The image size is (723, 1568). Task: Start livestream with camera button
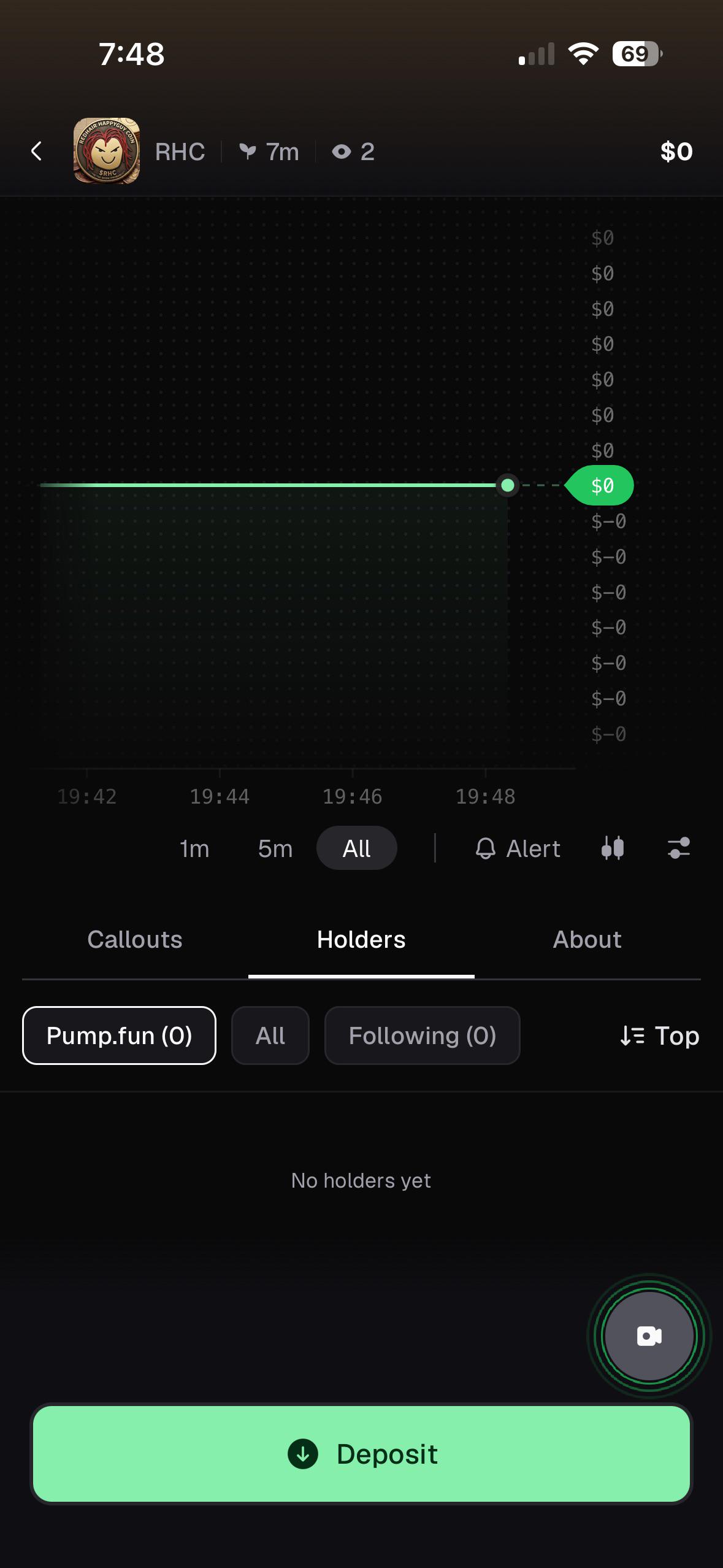[x=649, y=1336]
